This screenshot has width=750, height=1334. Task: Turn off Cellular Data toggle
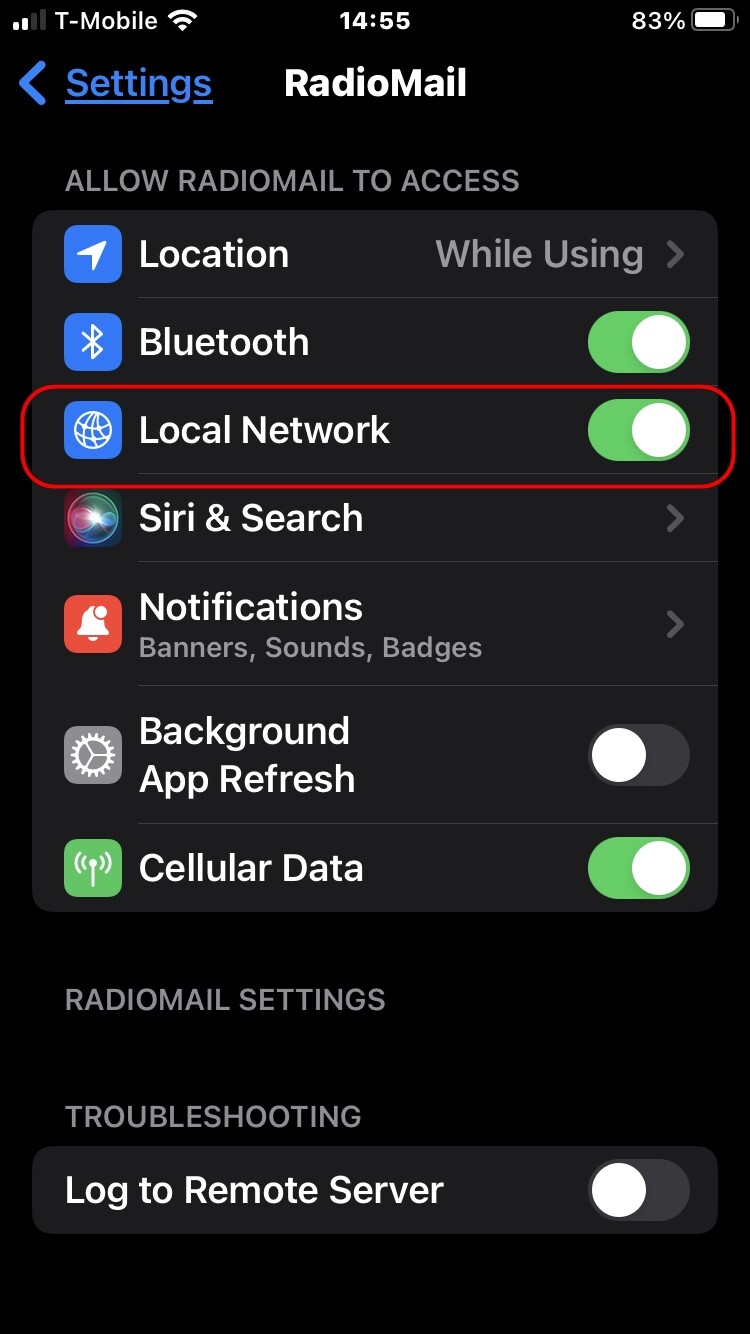tap(638, 868)
